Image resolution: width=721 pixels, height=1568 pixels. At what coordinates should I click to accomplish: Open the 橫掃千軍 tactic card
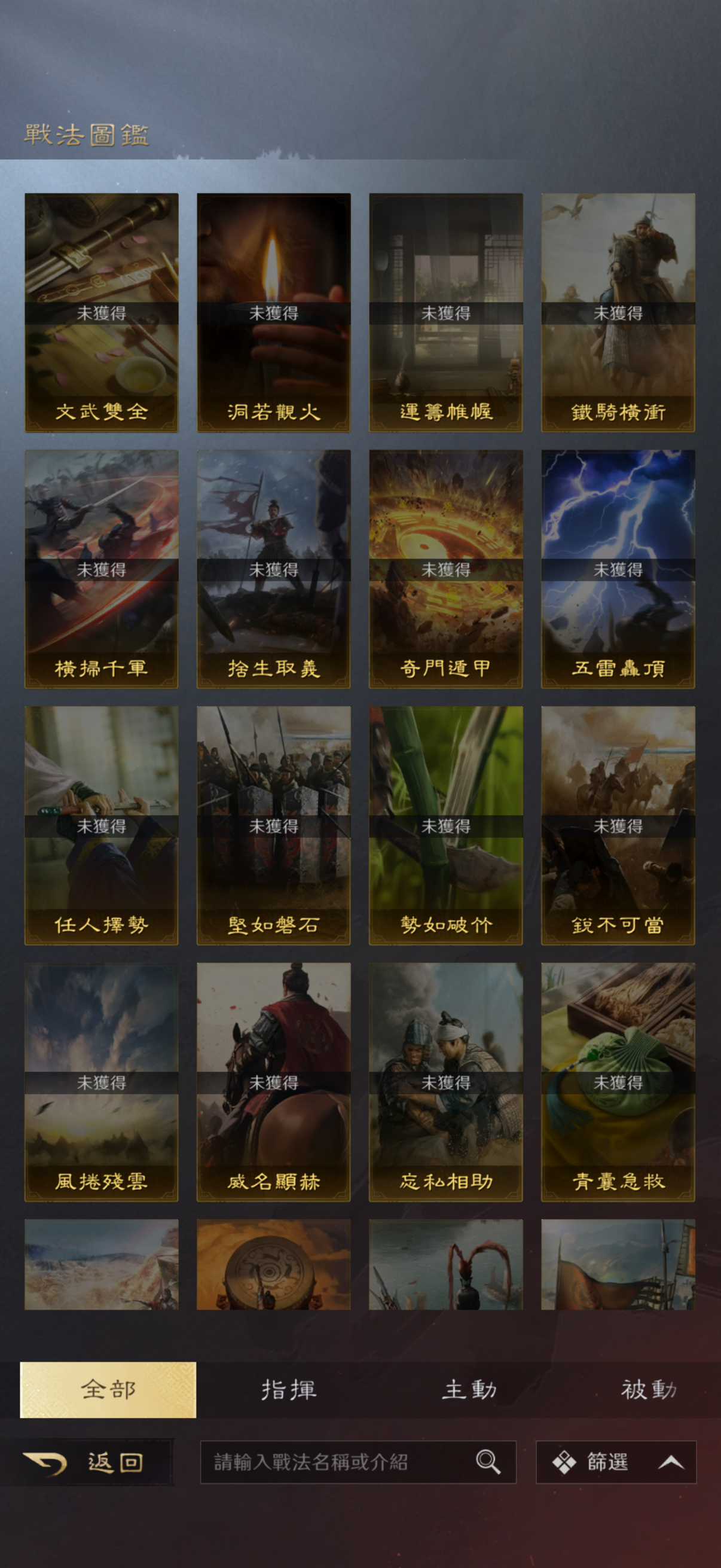click(102, 569)
